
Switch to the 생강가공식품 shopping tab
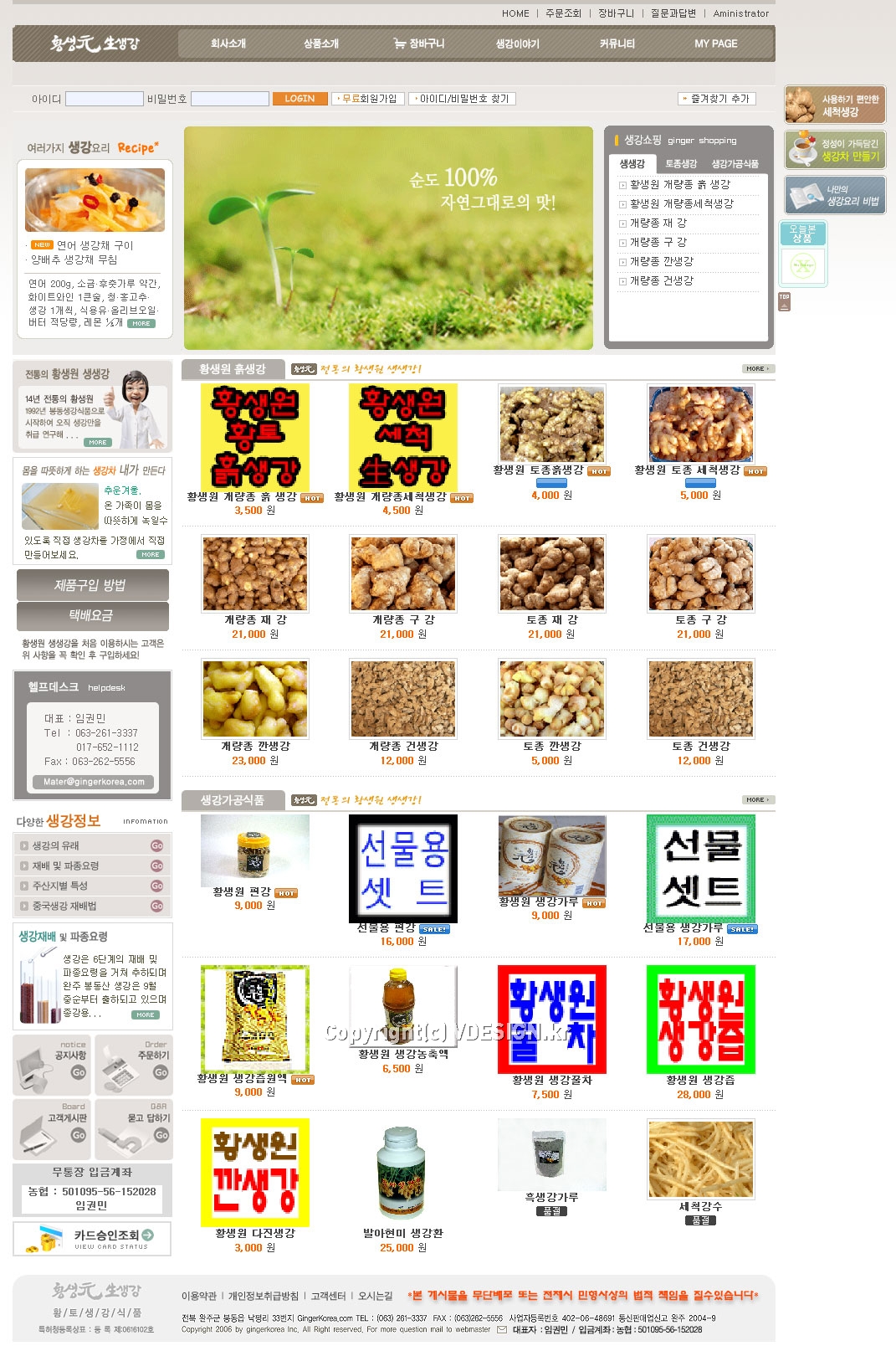(x=735, y=164)
